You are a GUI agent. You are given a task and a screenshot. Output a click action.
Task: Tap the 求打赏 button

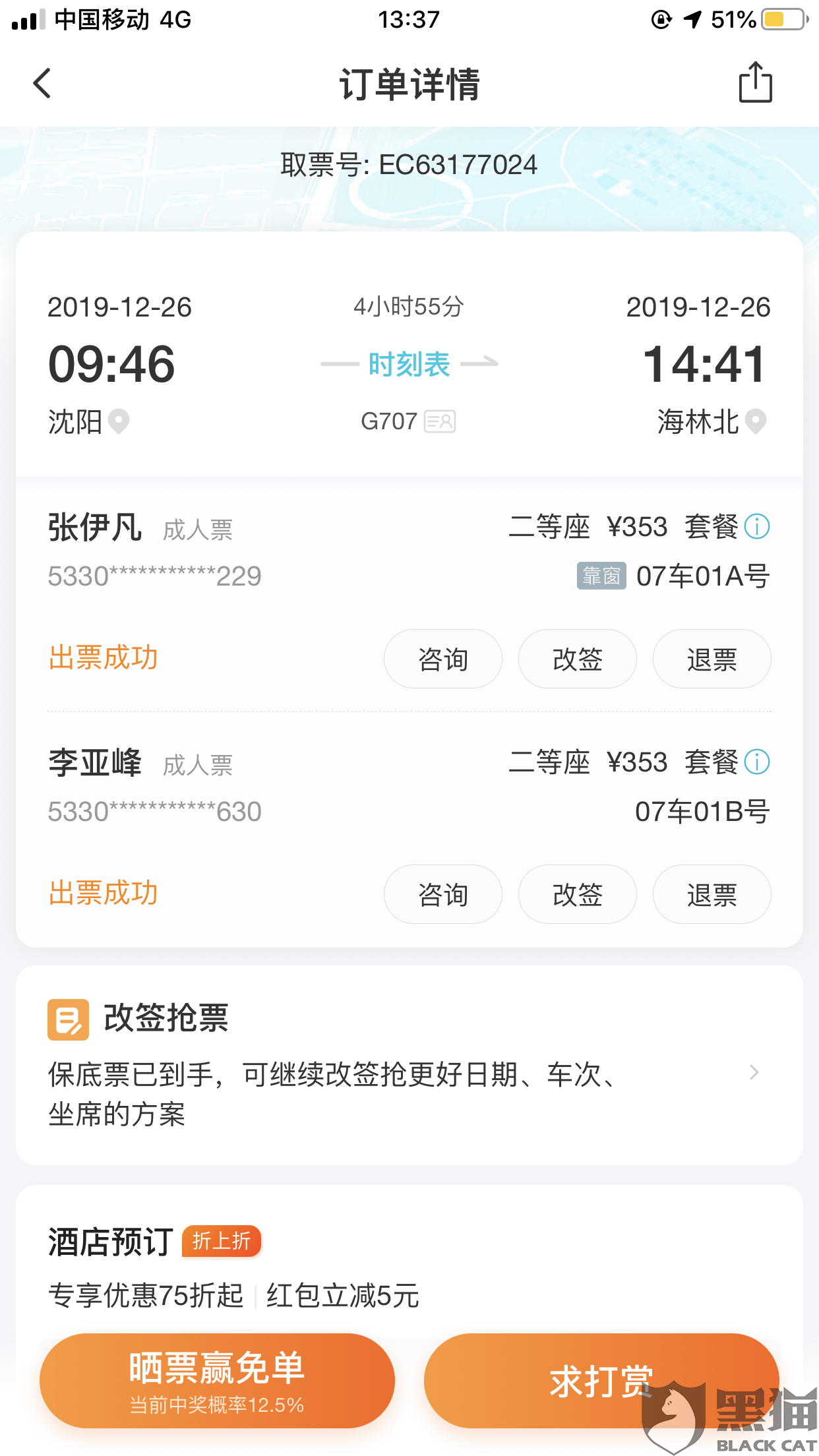(601, 1380)
